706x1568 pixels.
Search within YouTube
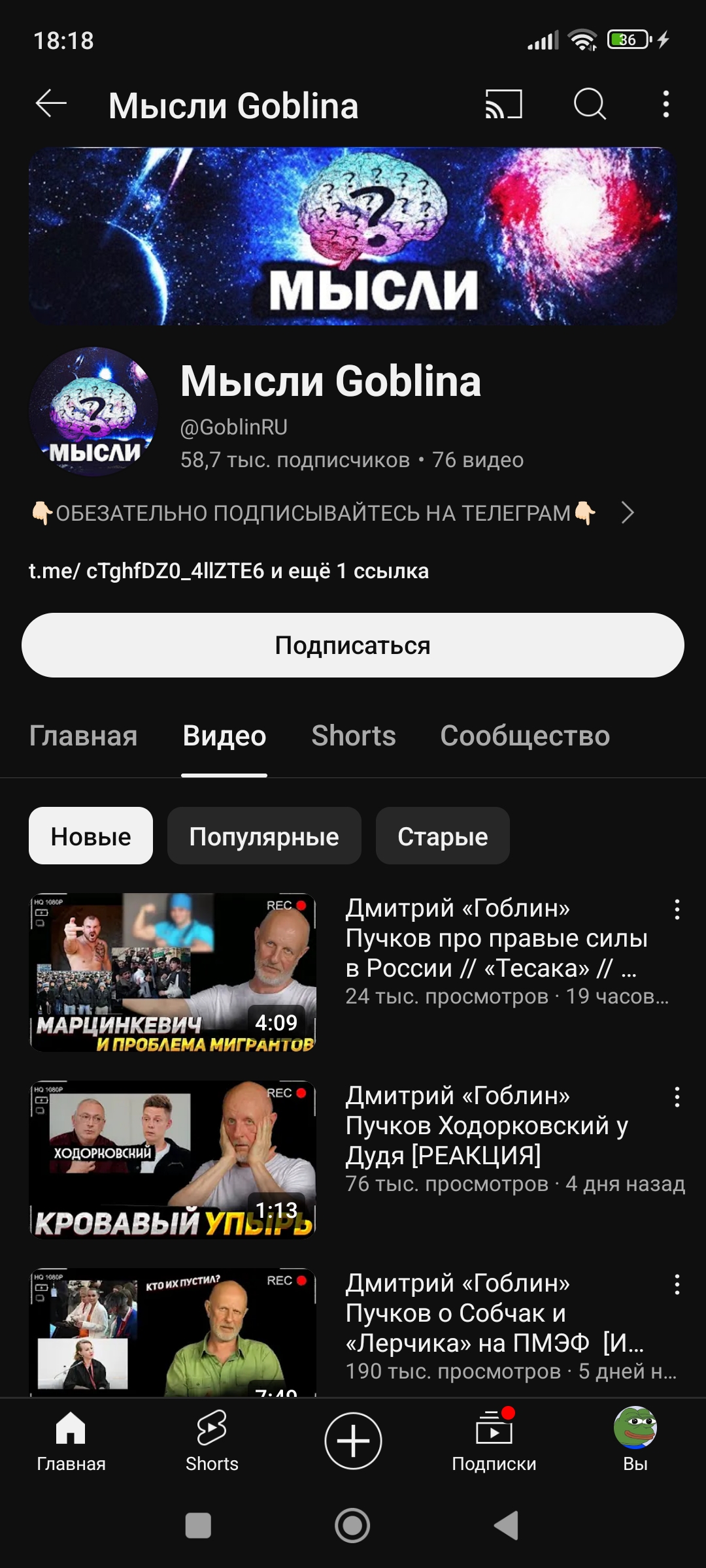(x=590, y=105)
